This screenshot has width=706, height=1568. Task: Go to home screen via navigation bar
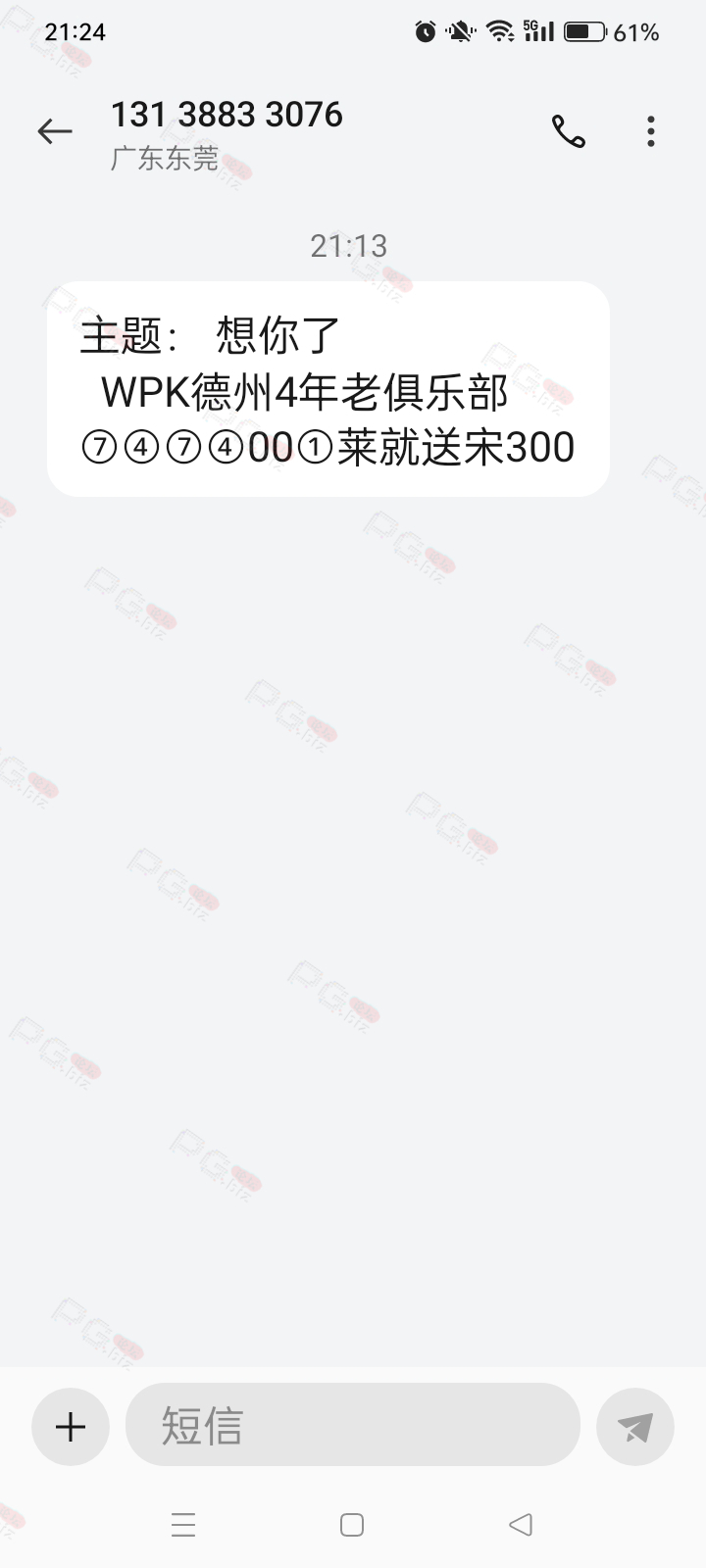(352, 1524)
